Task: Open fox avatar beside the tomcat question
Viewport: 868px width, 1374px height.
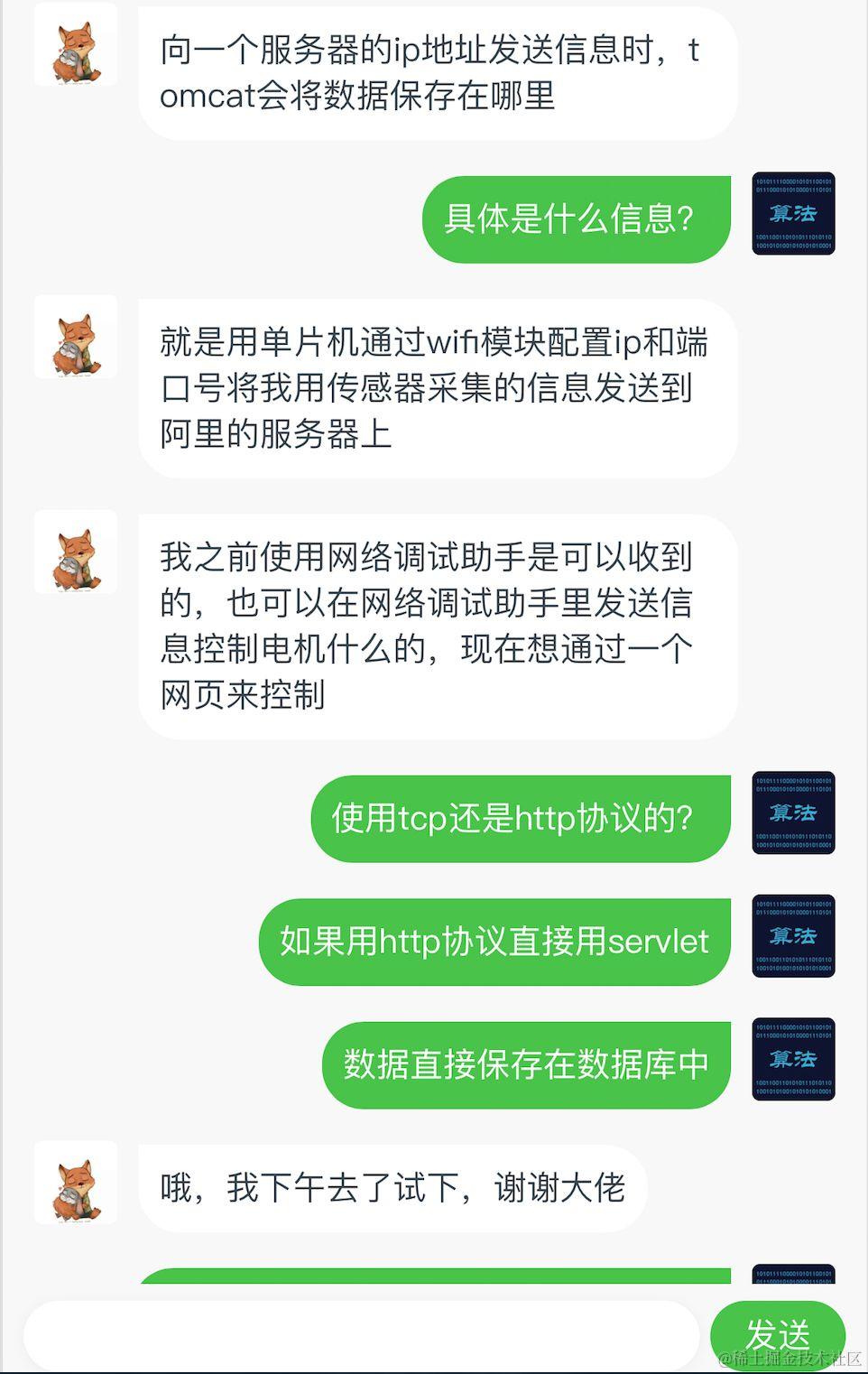Action: click(x=76, y=45)
